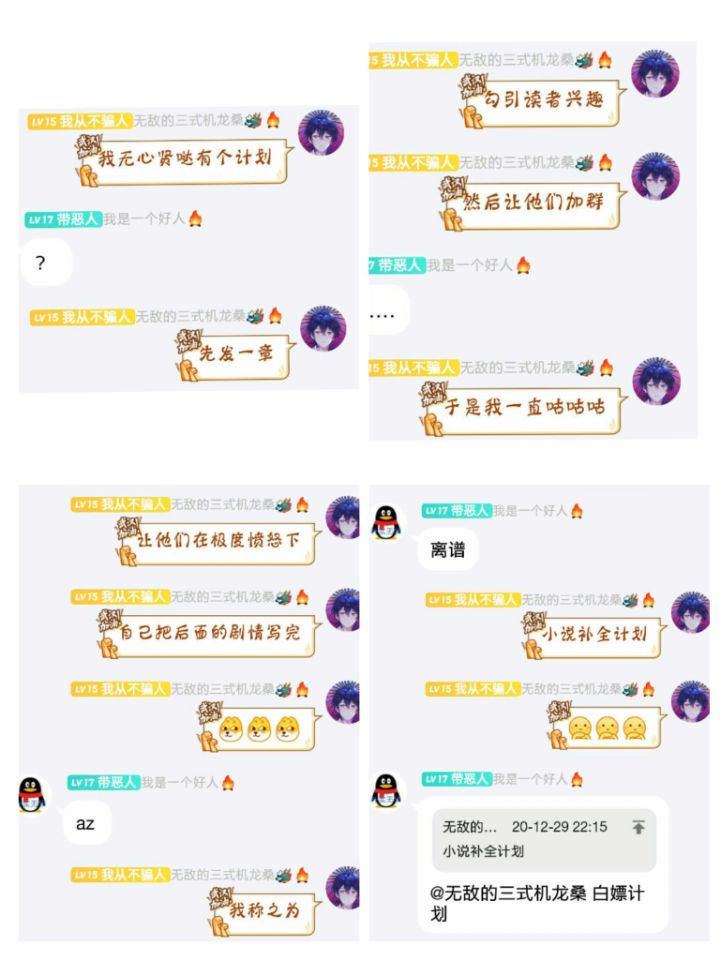Click the 离谱 chat message
This screenshot has height=960, width=728.
point(446,553)
